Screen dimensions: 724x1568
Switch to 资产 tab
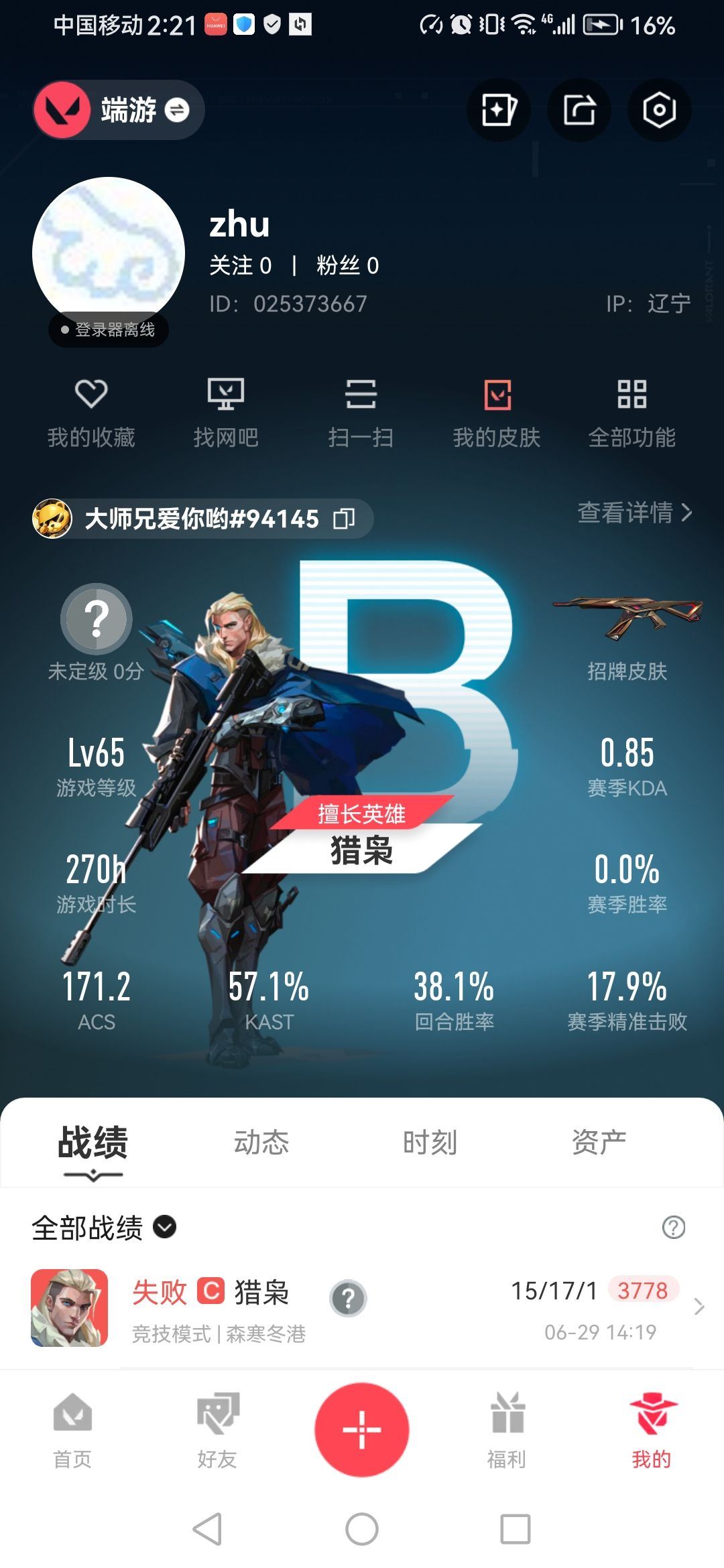(599, 1142)
